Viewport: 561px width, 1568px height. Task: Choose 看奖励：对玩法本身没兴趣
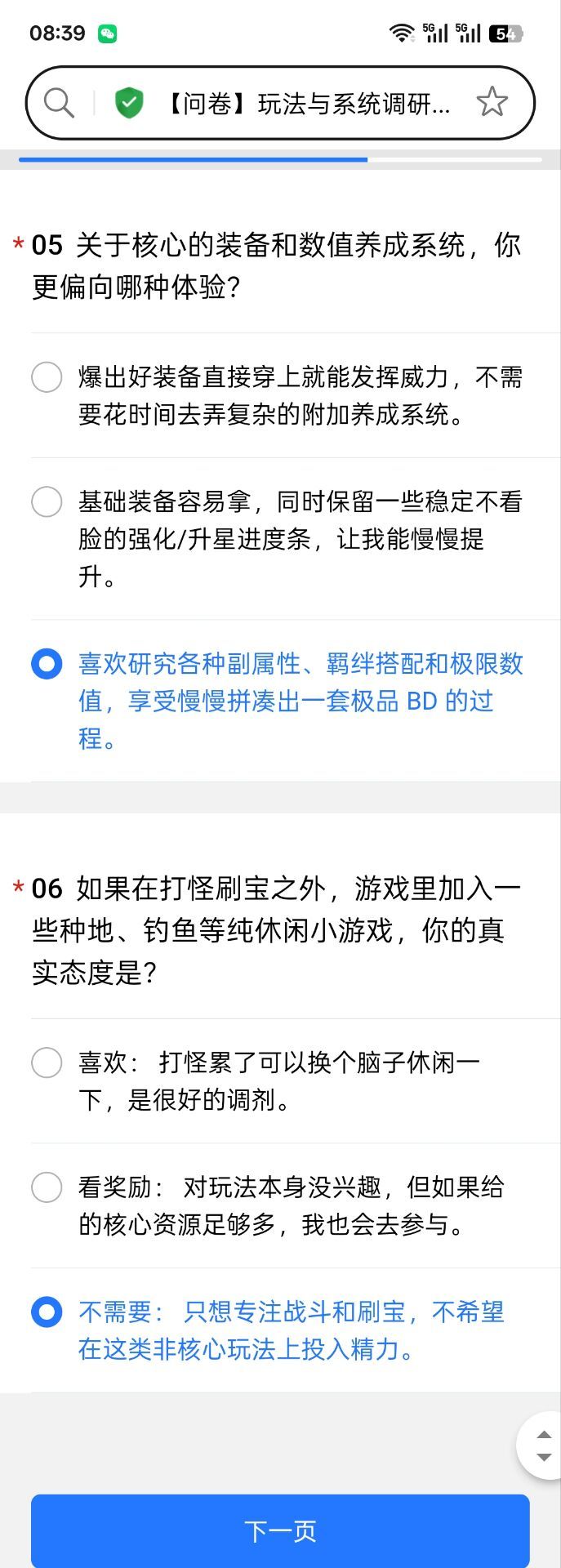click(x=47, y=1187)
